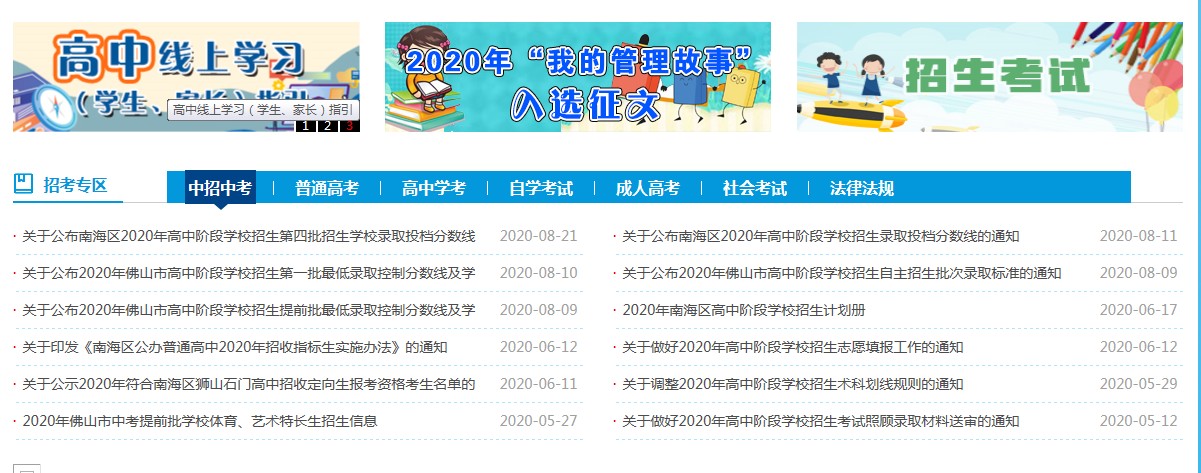View notice on 调整术科划线规则
The image size is (1201, 473).
pyautogui.click(x=792, y=384)
